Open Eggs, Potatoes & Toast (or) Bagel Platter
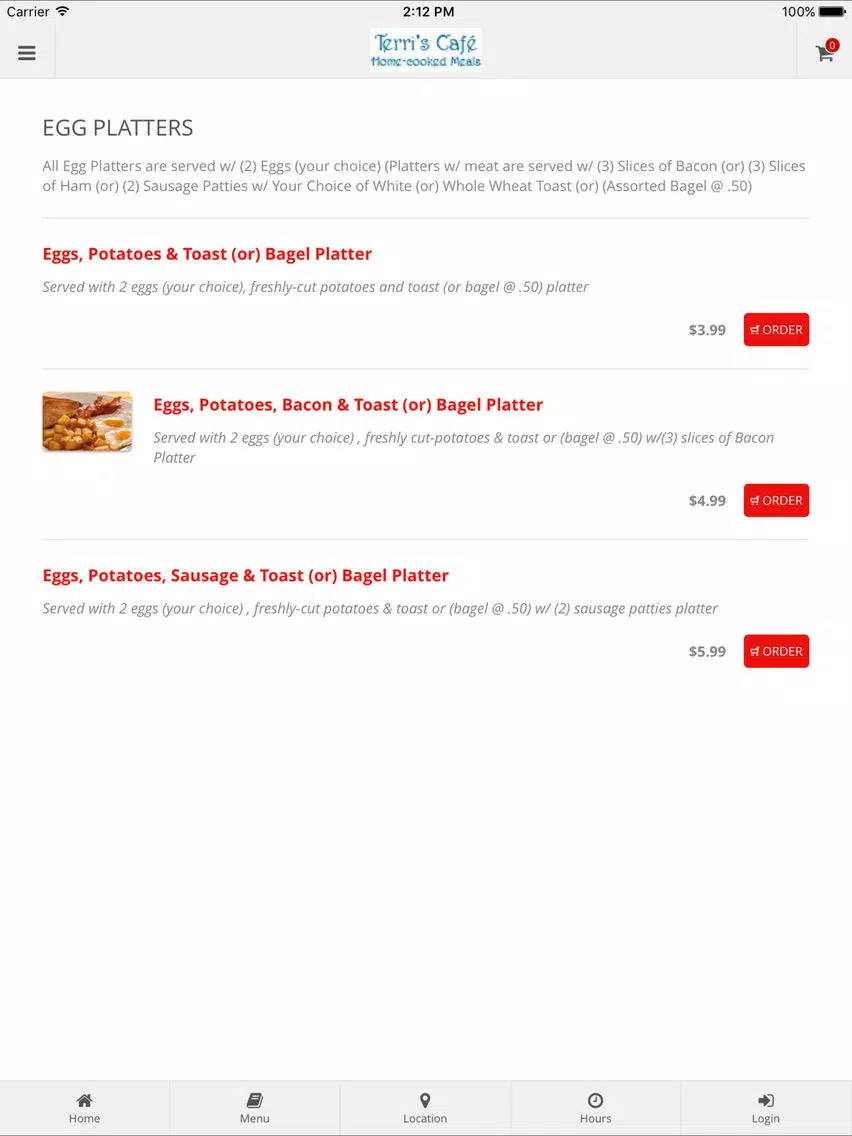 pos(207,254)
